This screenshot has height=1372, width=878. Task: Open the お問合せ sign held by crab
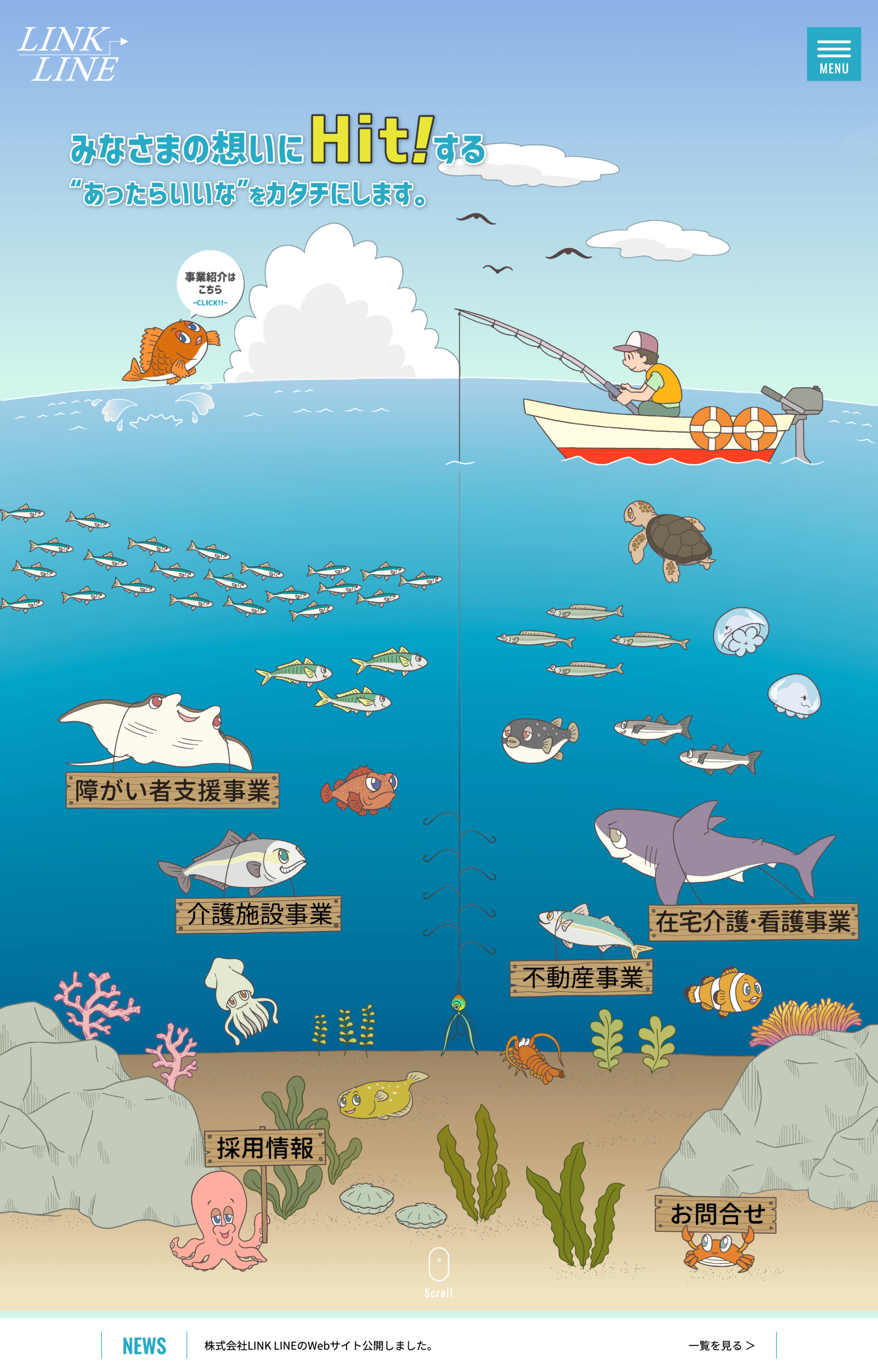pos(715,1214)
